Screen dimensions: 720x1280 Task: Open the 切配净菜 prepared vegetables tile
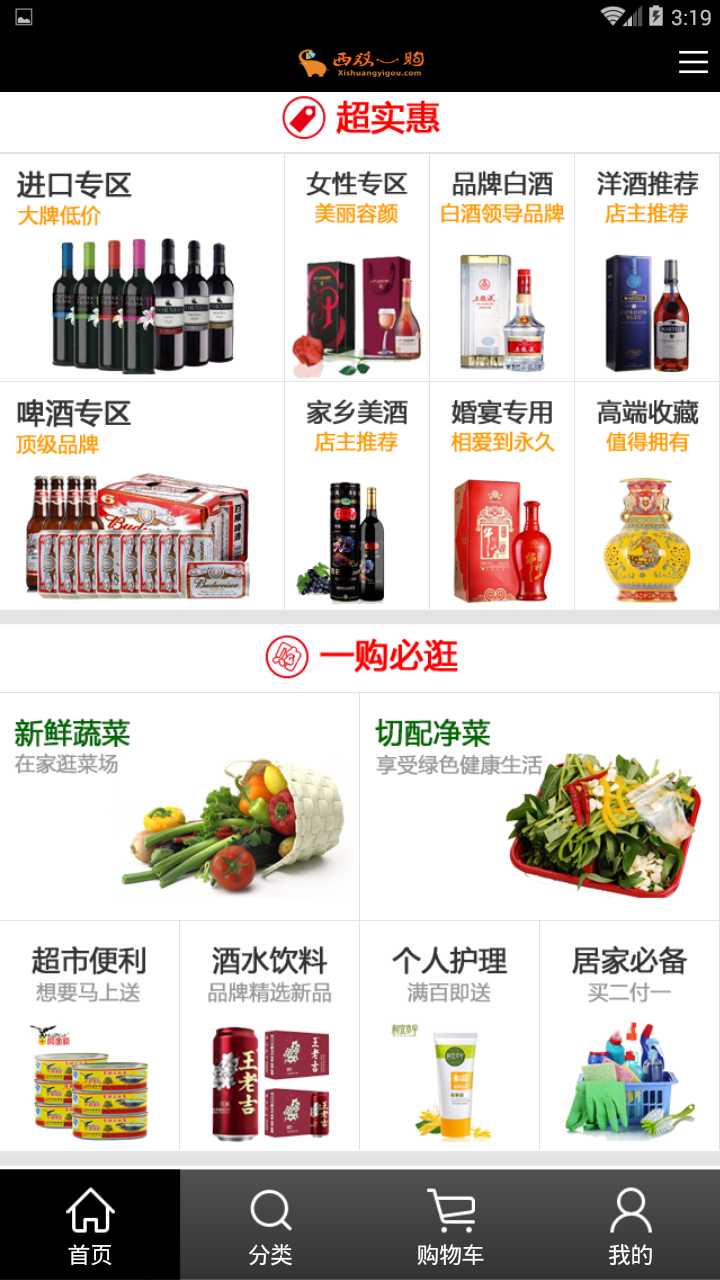pyautogui.click(x=540, y=807)
